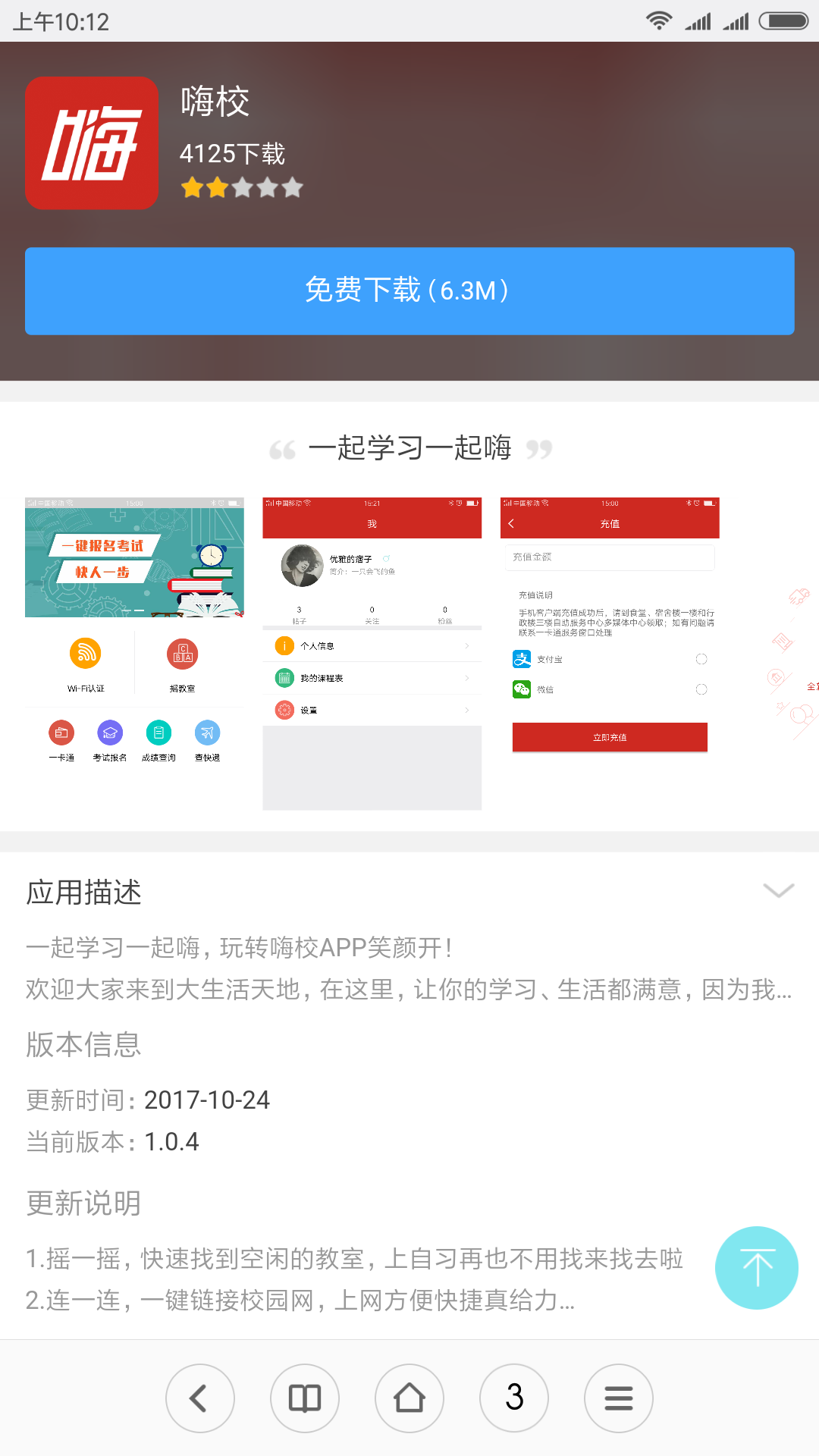
Task: View the third screenshot of recharge page
Action: [610, 652]
